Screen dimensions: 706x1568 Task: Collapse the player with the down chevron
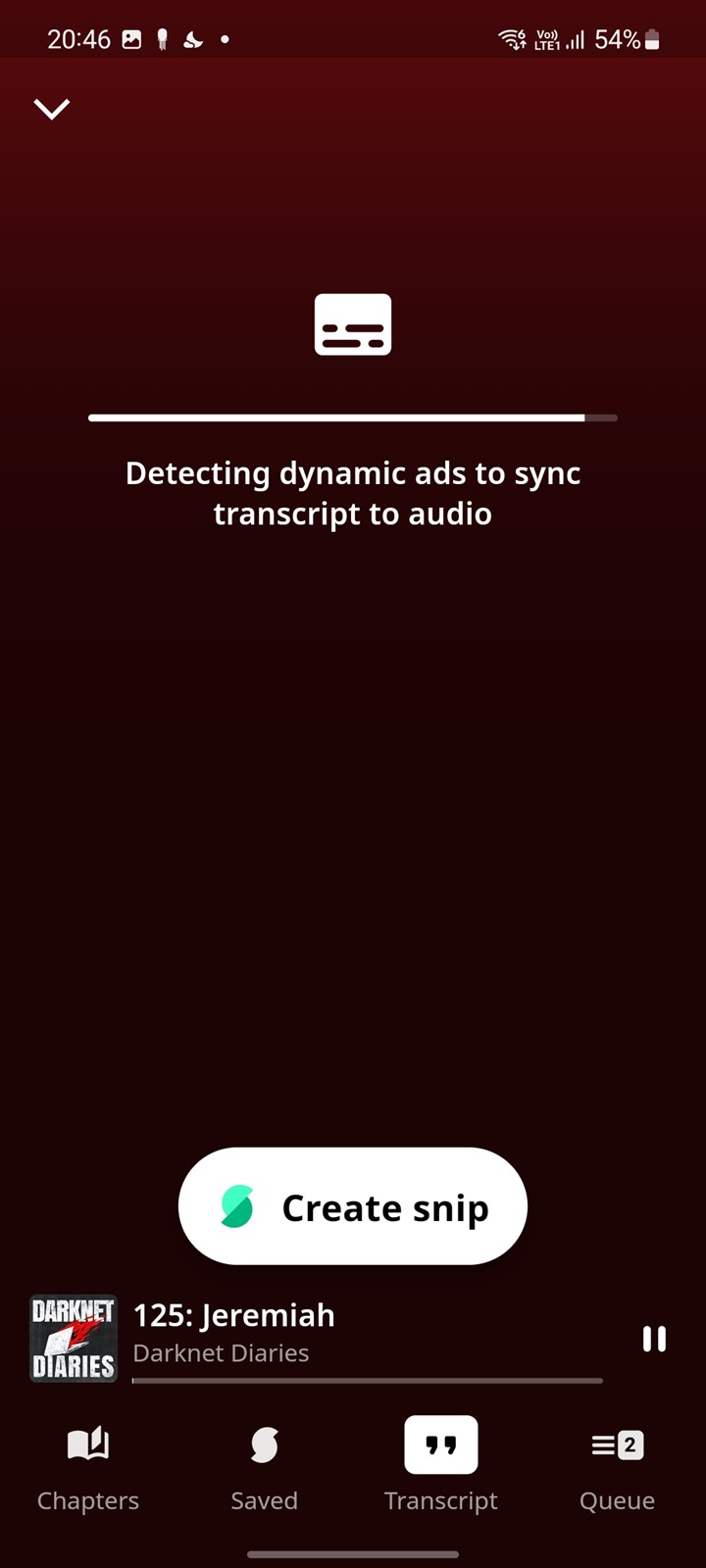(52, 108)
